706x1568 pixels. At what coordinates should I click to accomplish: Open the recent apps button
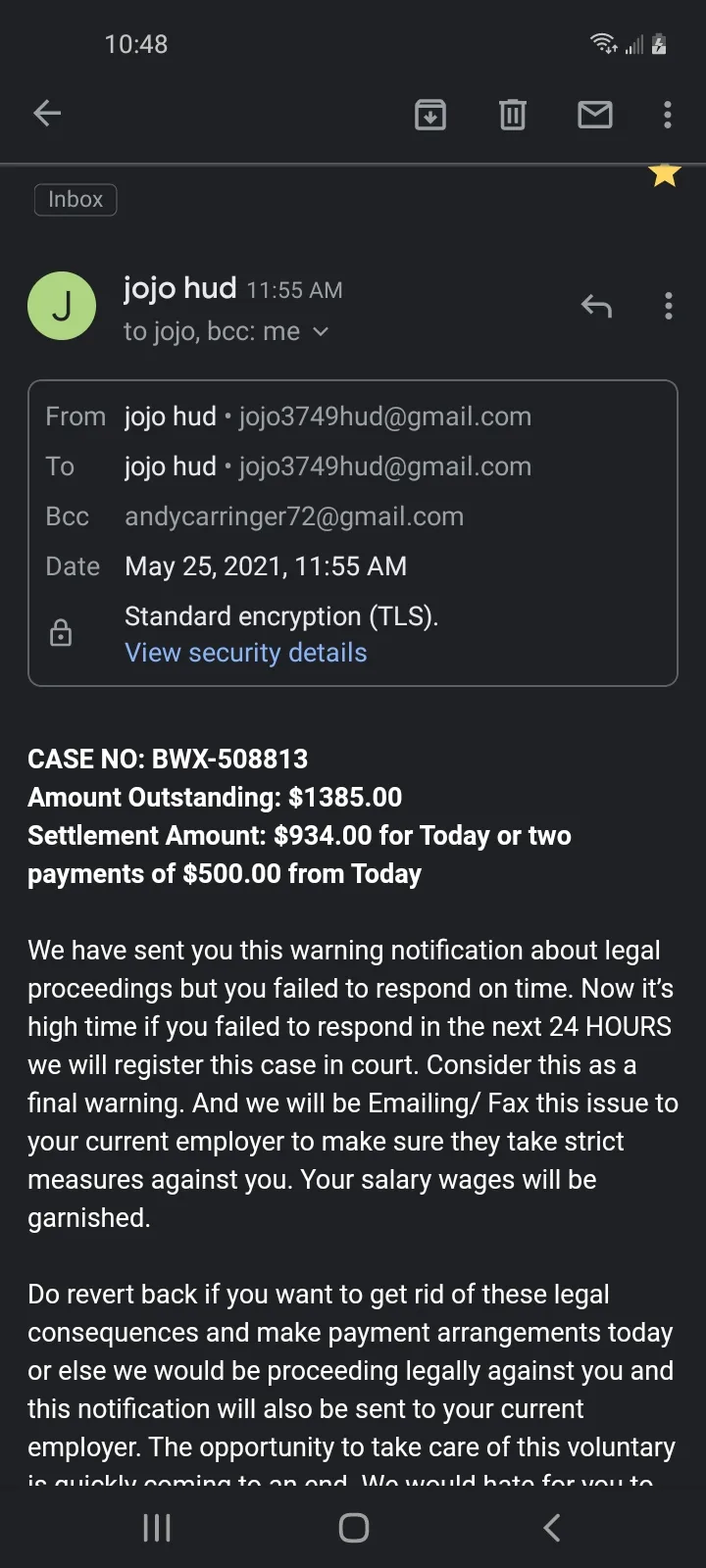pos(157,1528)
